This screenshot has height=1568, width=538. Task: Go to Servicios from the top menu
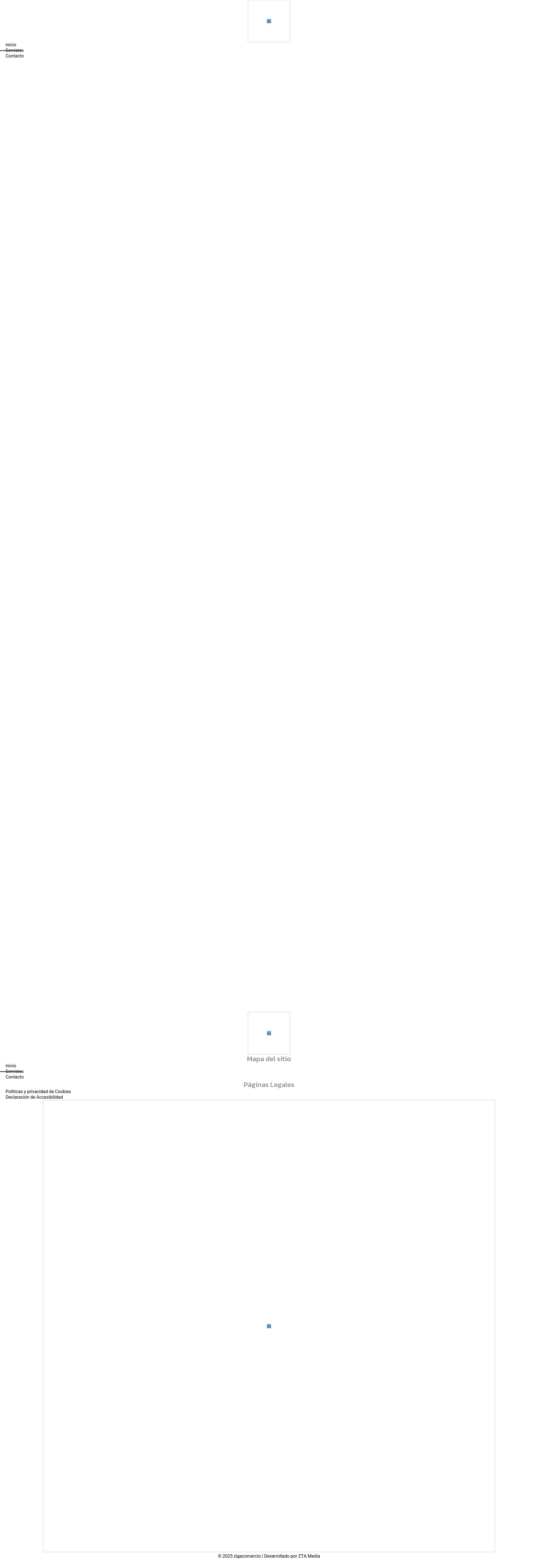click(x=15, y=50)
